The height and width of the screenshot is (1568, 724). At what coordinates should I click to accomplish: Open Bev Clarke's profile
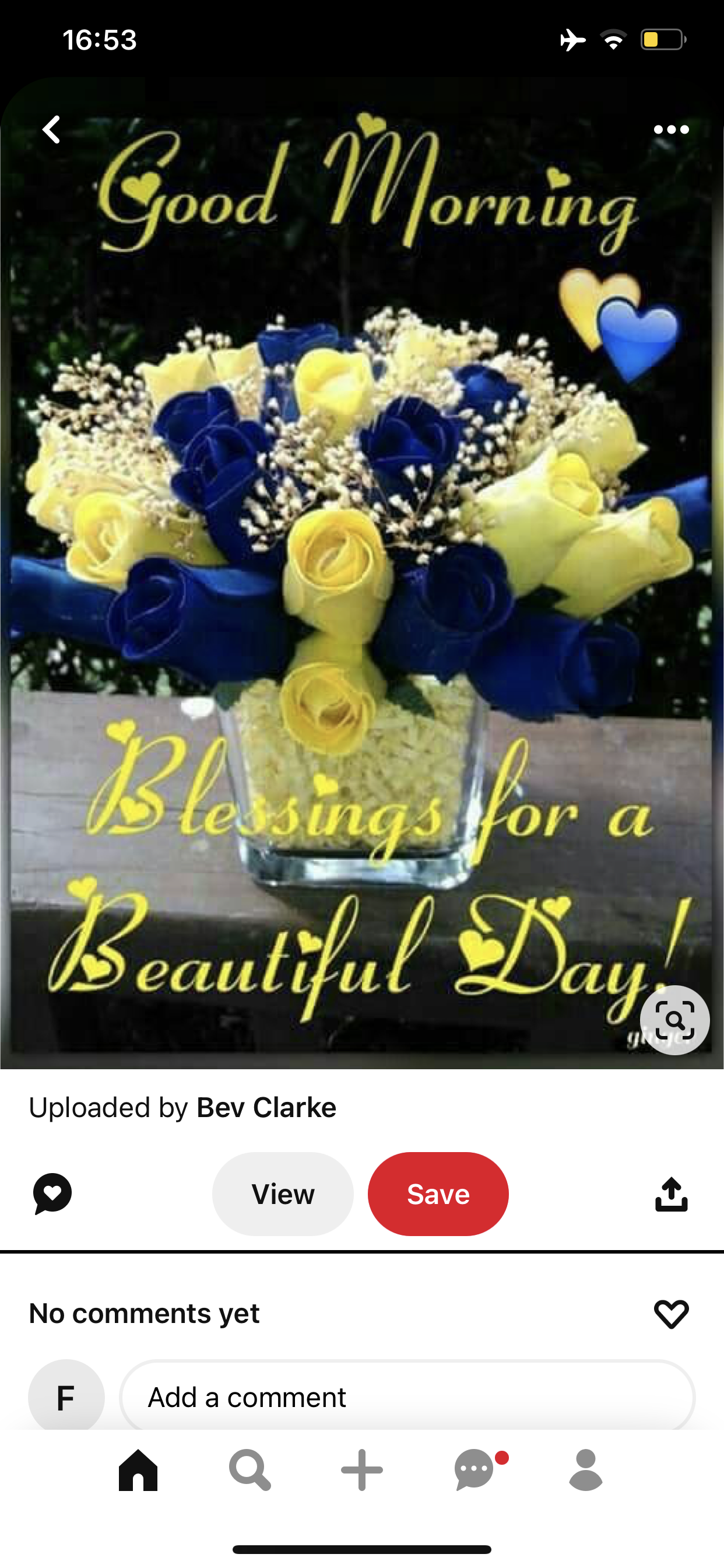[266, 1107]
